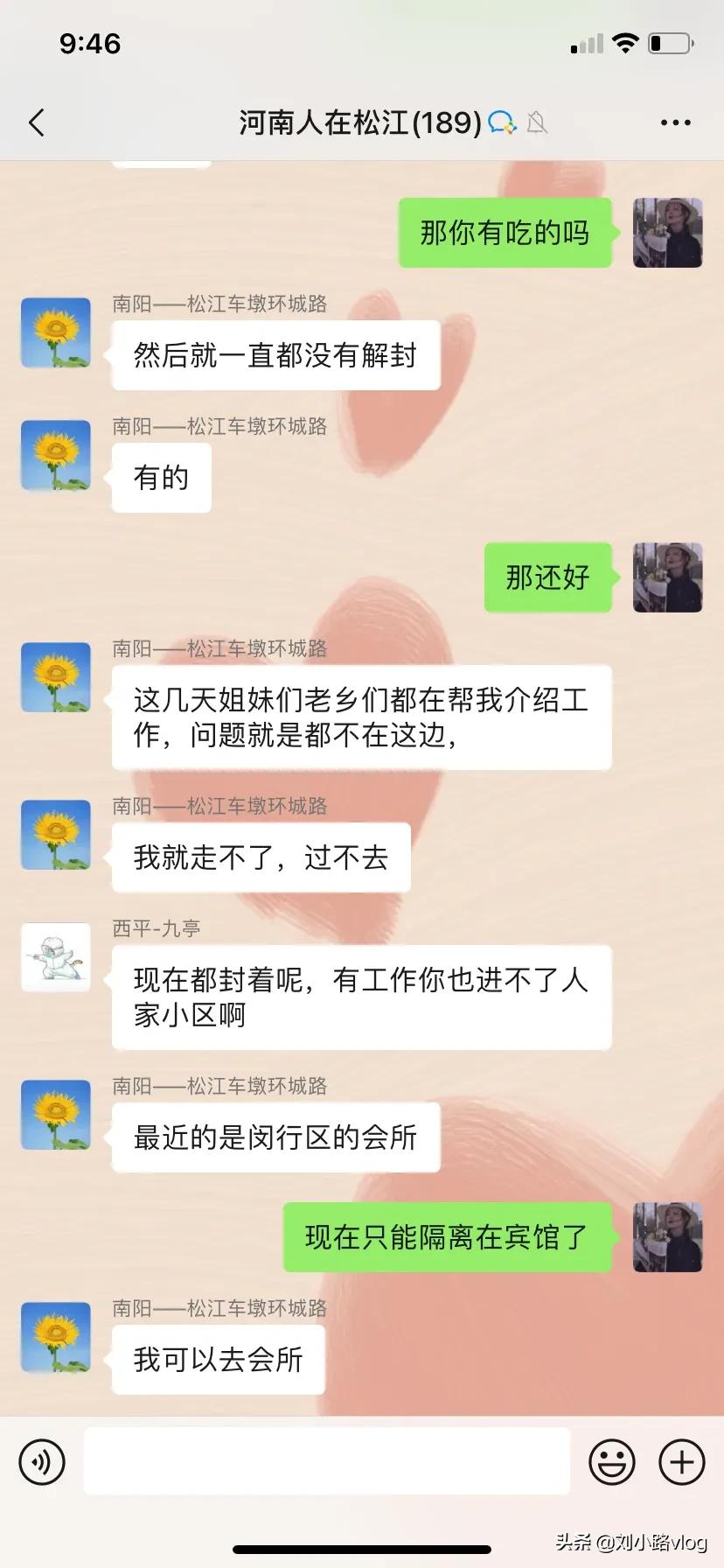This screenshot has width=724, height=1568.
Task: Tap the green bubble reading 那你有吃的吗
Action: click(505, 233)
